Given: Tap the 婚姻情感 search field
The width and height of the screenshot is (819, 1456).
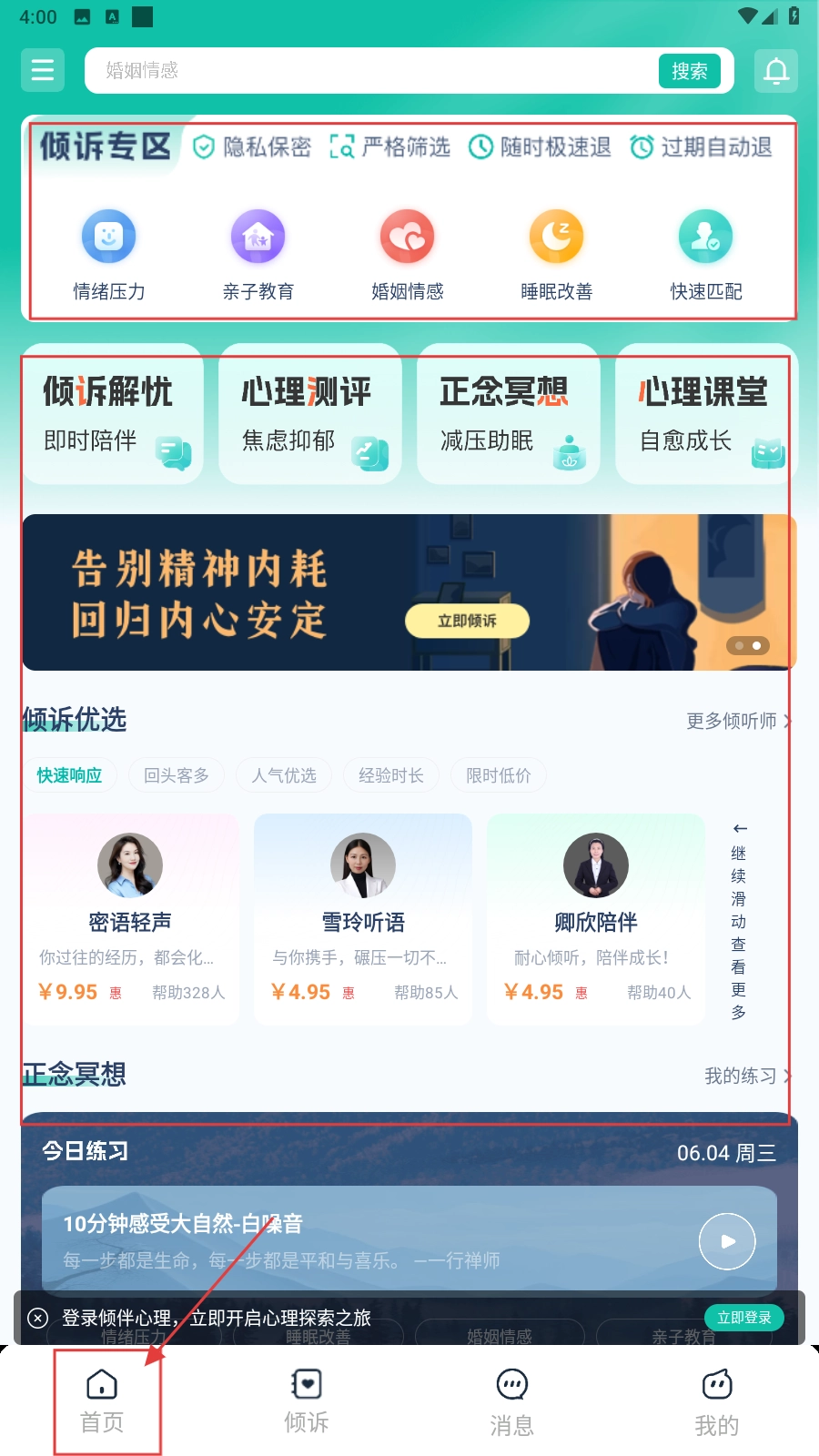Looking at the screenshot, I should pyautogui.click(x=364, y=70).
